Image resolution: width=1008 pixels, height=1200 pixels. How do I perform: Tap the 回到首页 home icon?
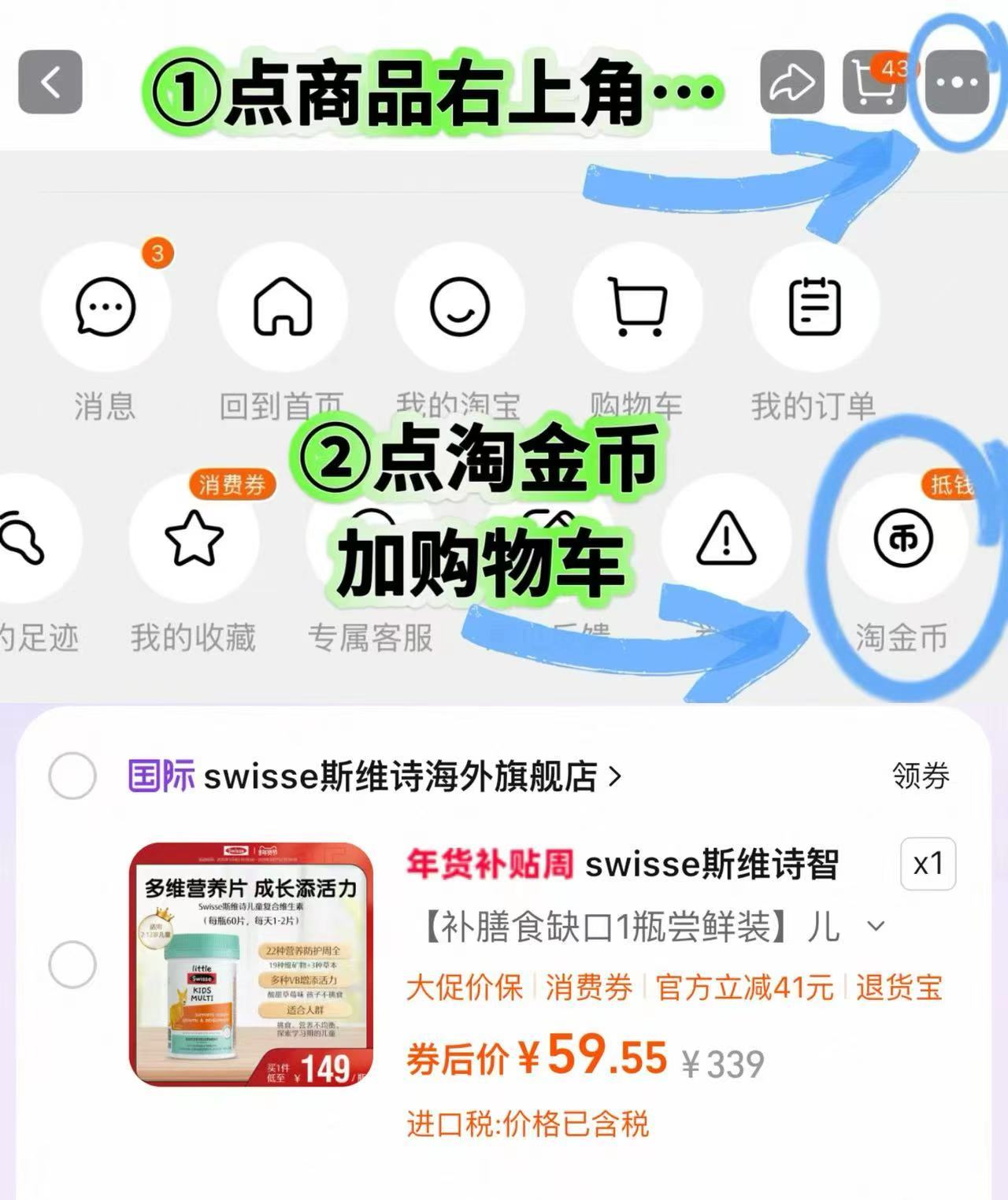click(x=283, y=309)
